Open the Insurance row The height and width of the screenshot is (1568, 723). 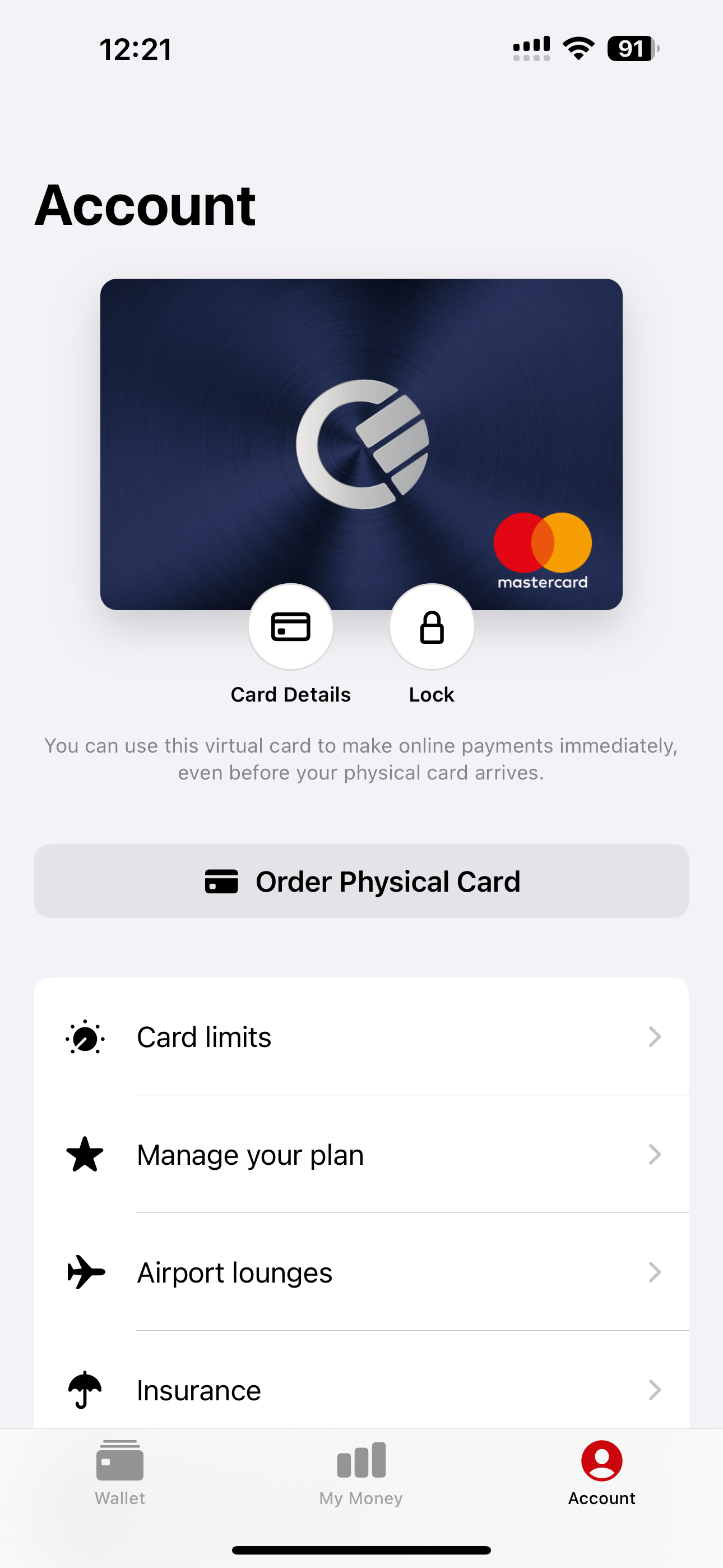(361, 1390)
